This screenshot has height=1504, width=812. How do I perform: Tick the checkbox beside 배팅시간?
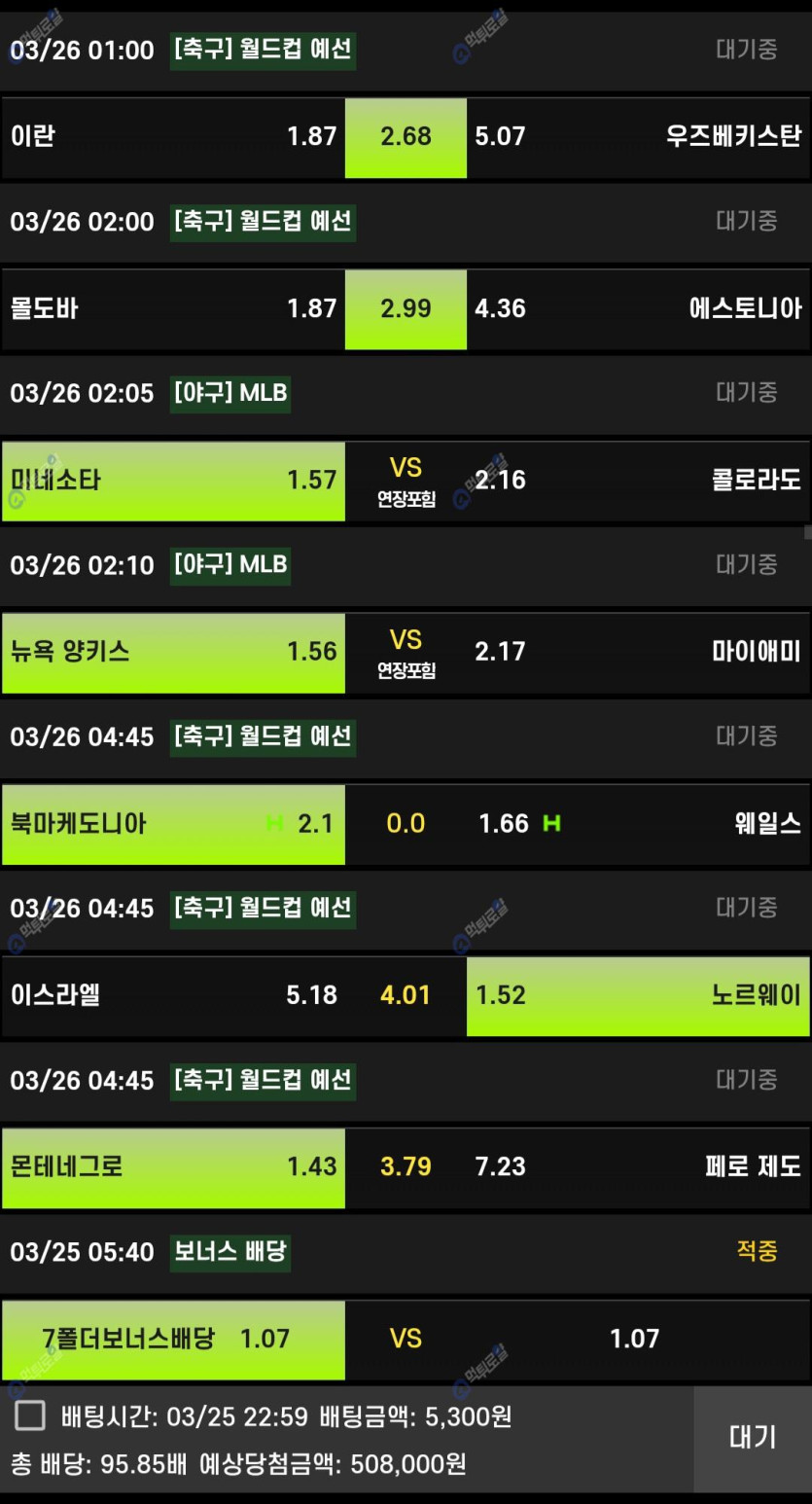click(x=30, y=1416)
